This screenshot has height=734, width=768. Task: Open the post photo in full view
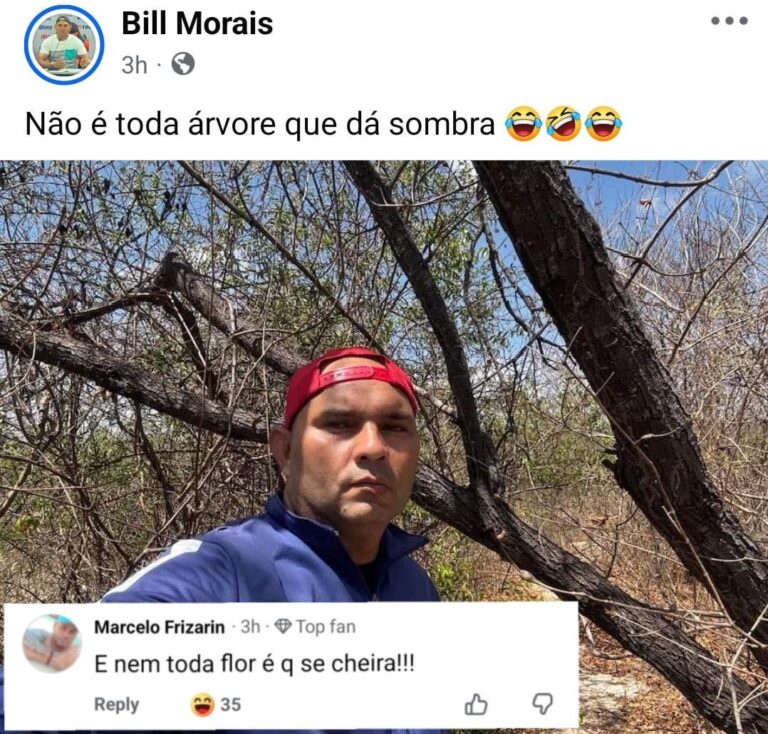click(384, 380)
